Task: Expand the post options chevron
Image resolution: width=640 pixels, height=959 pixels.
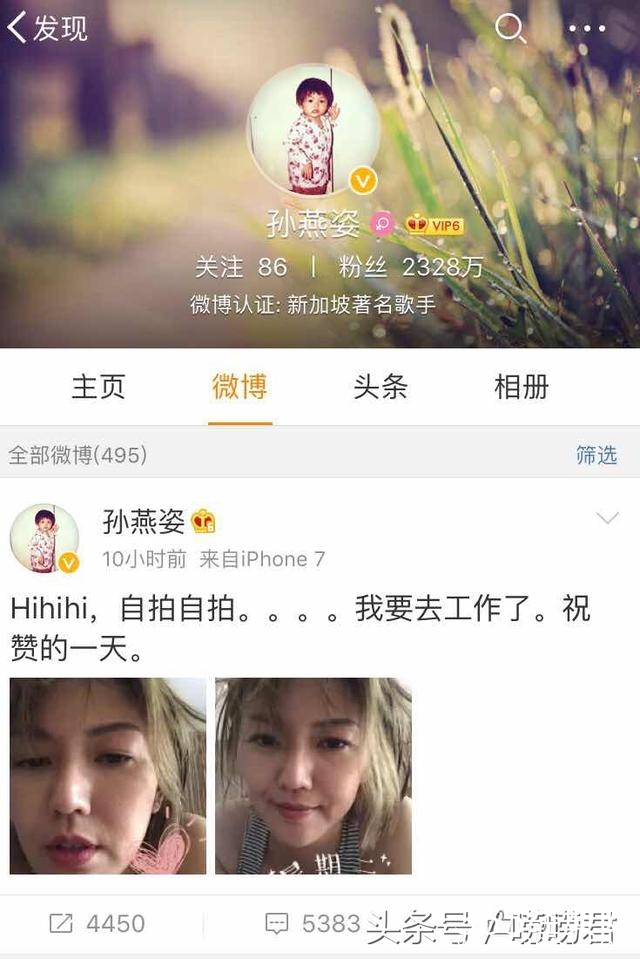Action: tap(607, 518)
